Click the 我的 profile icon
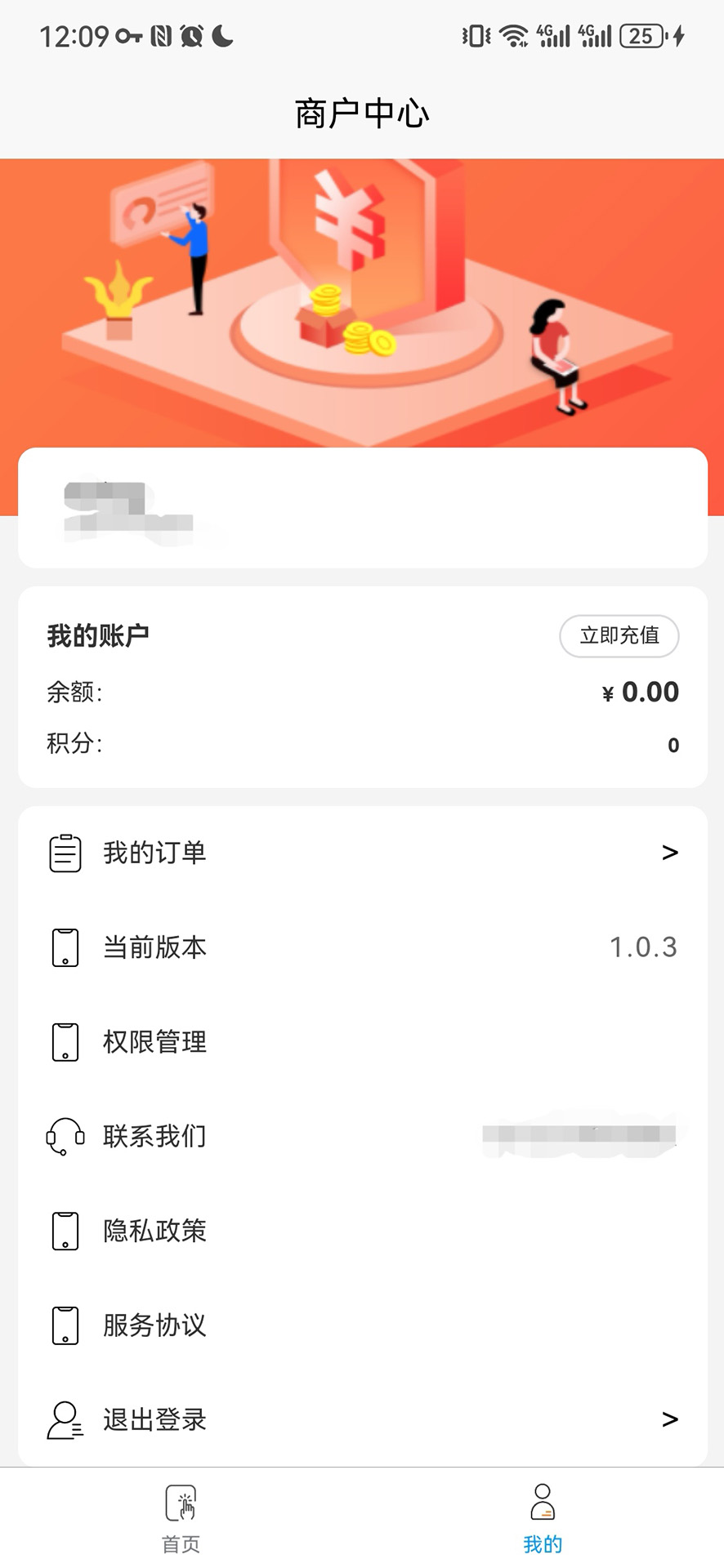This screenshot has width=724, height=1568. coord(543,1499)
